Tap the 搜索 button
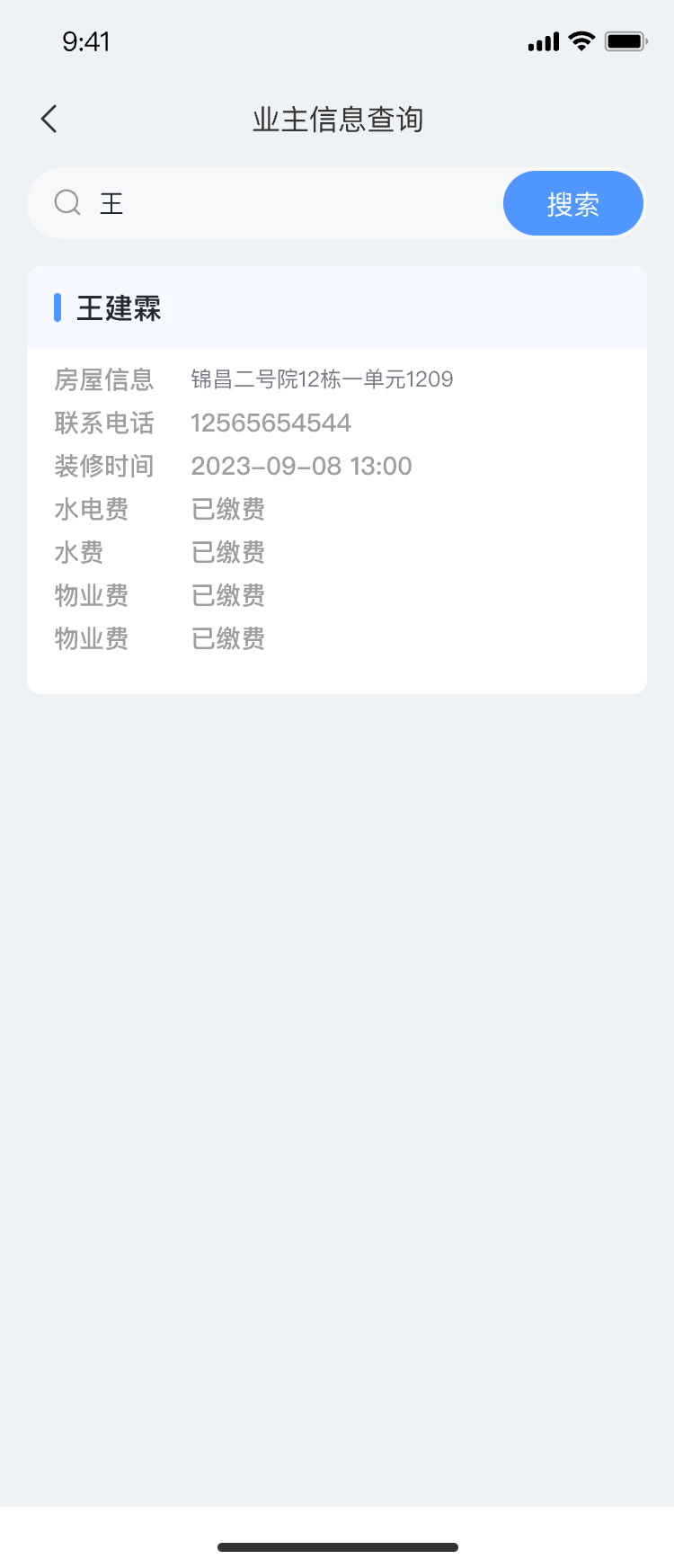Screen dimensions: 674x1568 point(572,204)
